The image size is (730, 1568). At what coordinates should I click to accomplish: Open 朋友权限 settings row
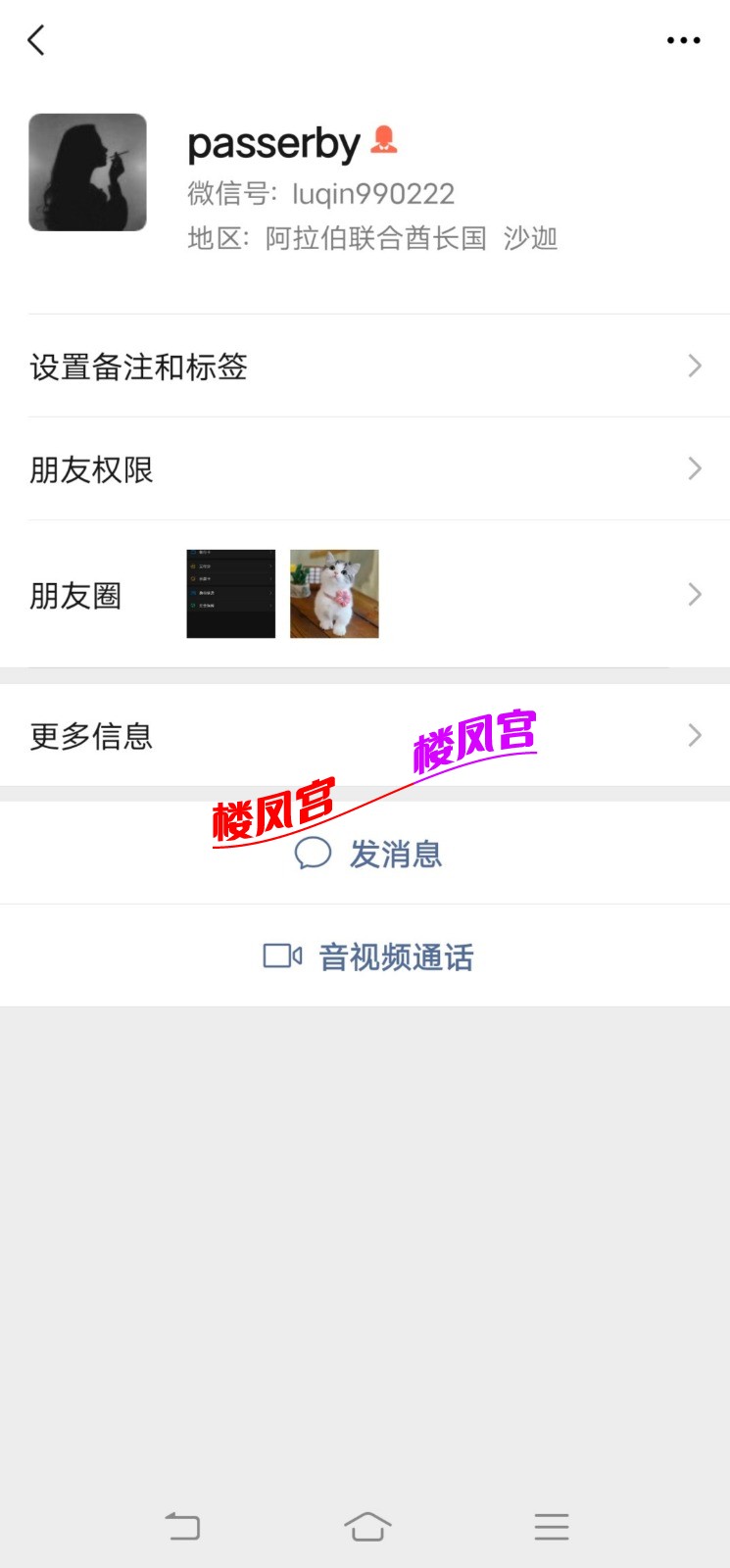tap(365, 469)
